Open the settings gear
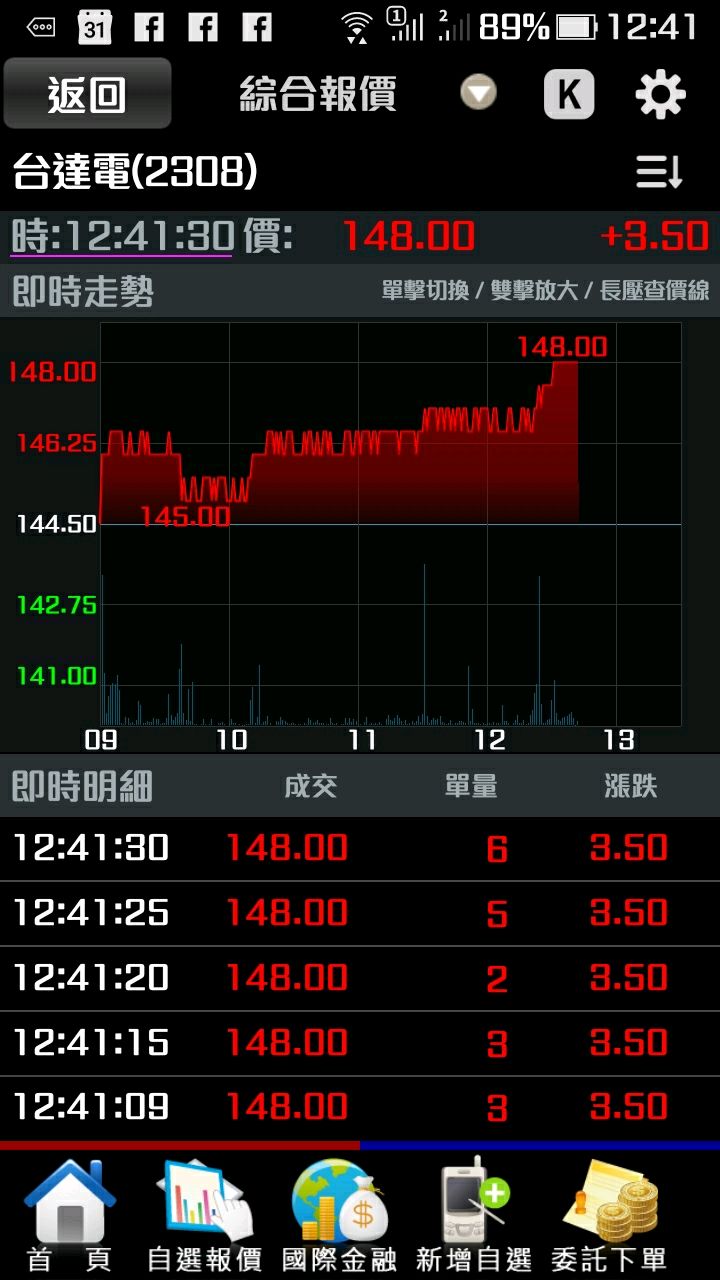The height and width of the screenshot is (1280, 720). (661, 95)
